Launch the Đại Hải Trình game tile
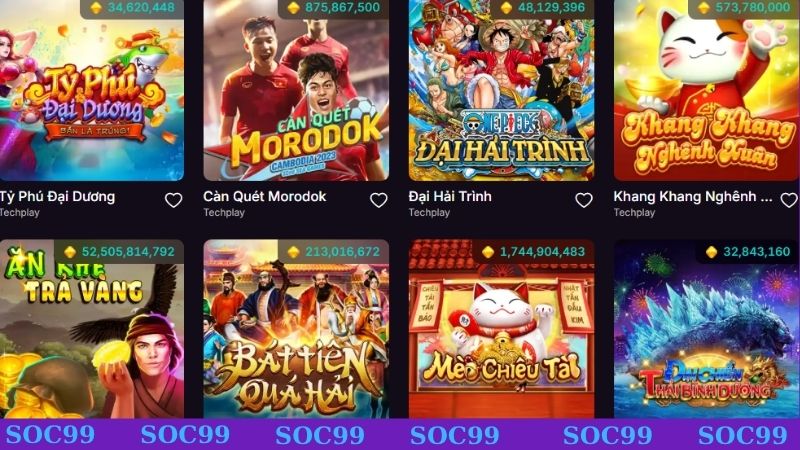800x450 pixels. coord(501,95)
